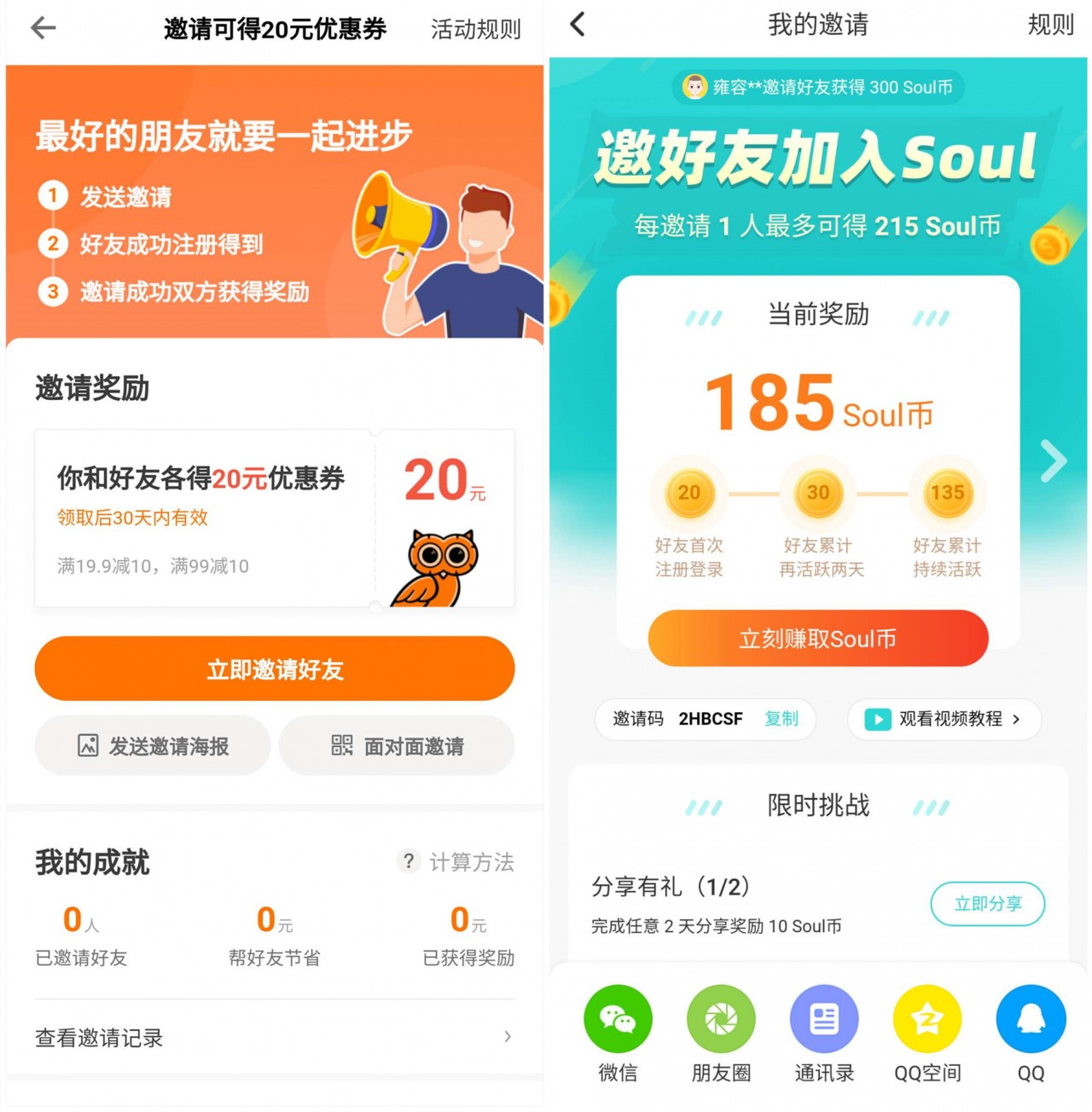
Task: Choose 面对面邀请 option
Action: click(397, 746)
